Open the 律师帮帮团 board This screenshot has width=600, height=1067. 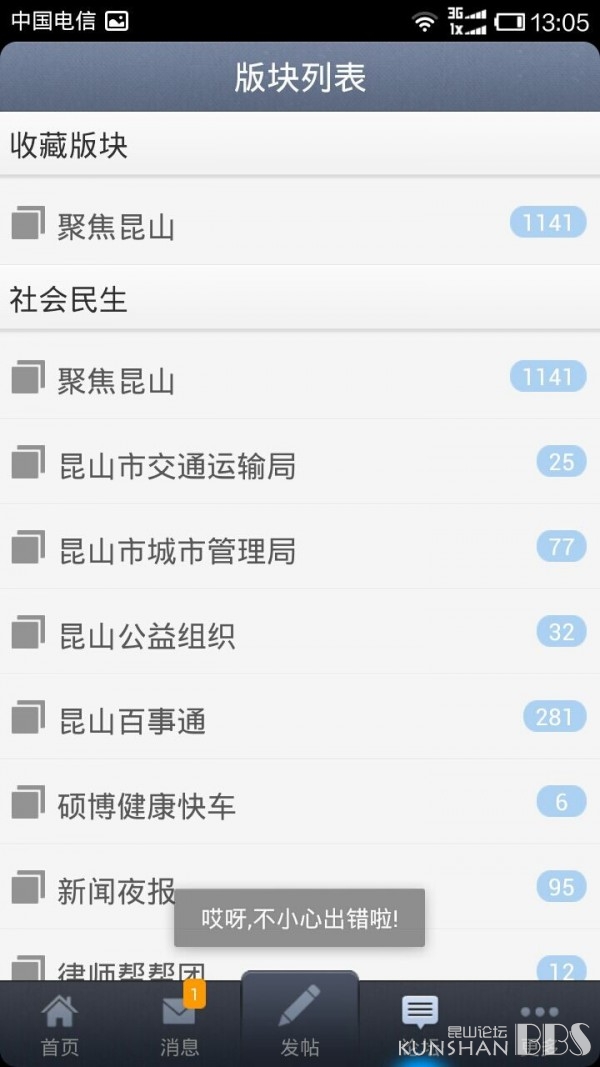[300, 955]
